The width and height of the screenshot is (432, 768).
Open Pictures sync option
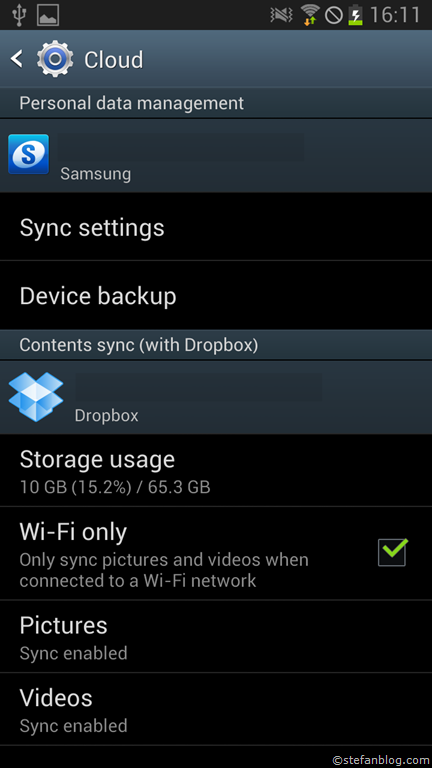(x=216, y=636)
